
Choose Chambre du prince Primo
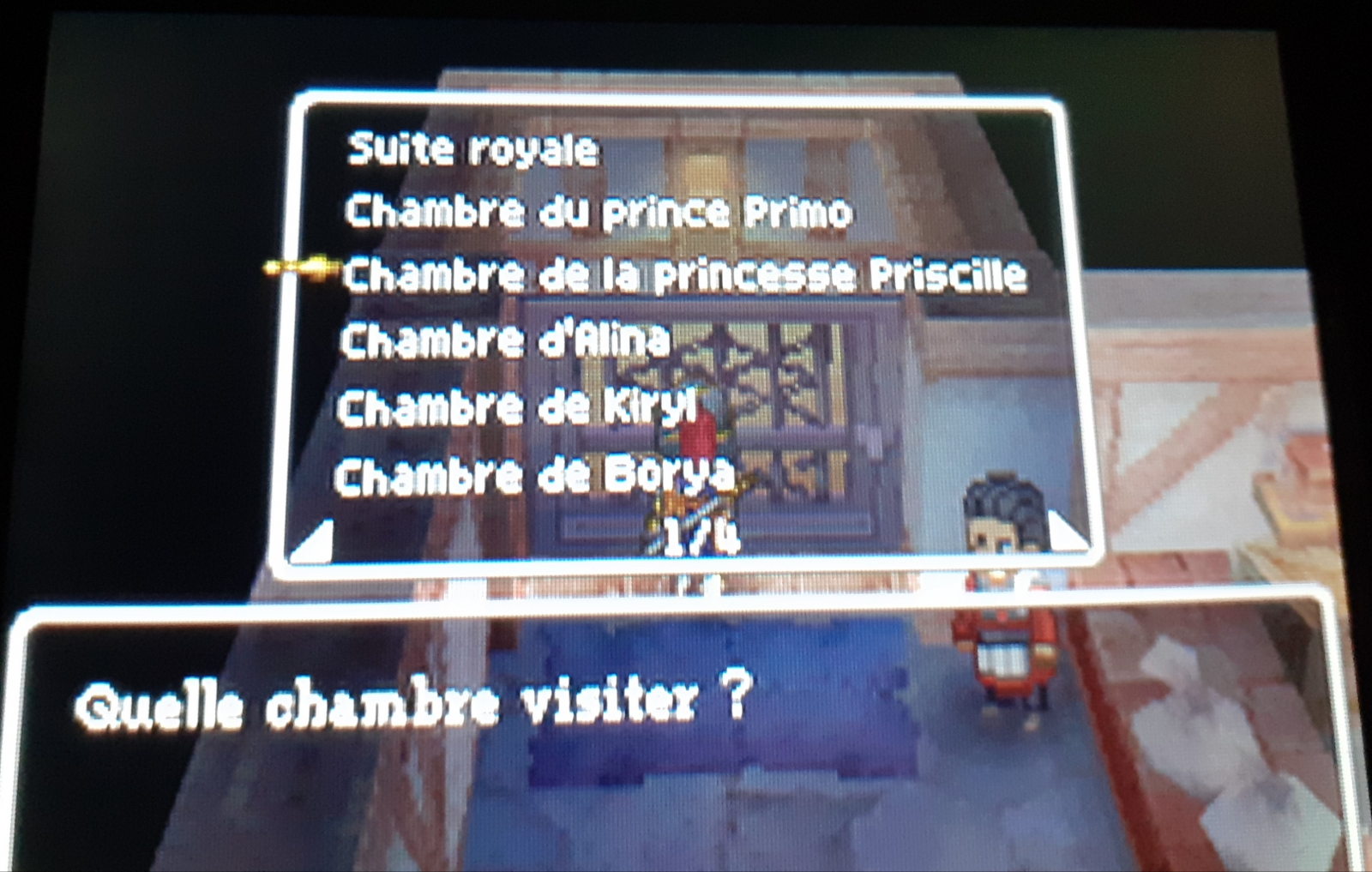[599, 211]
